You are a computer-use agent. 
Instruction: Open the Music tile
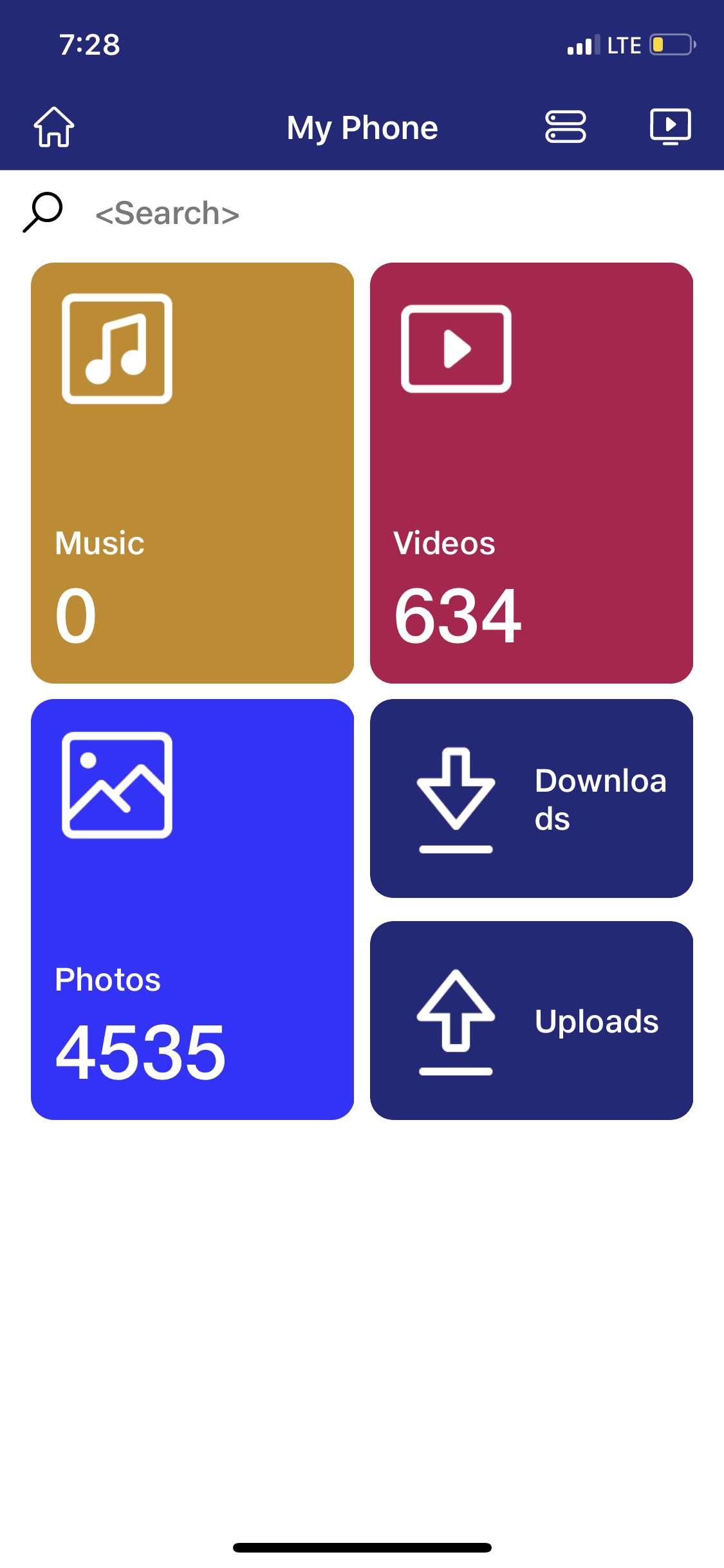192,472
